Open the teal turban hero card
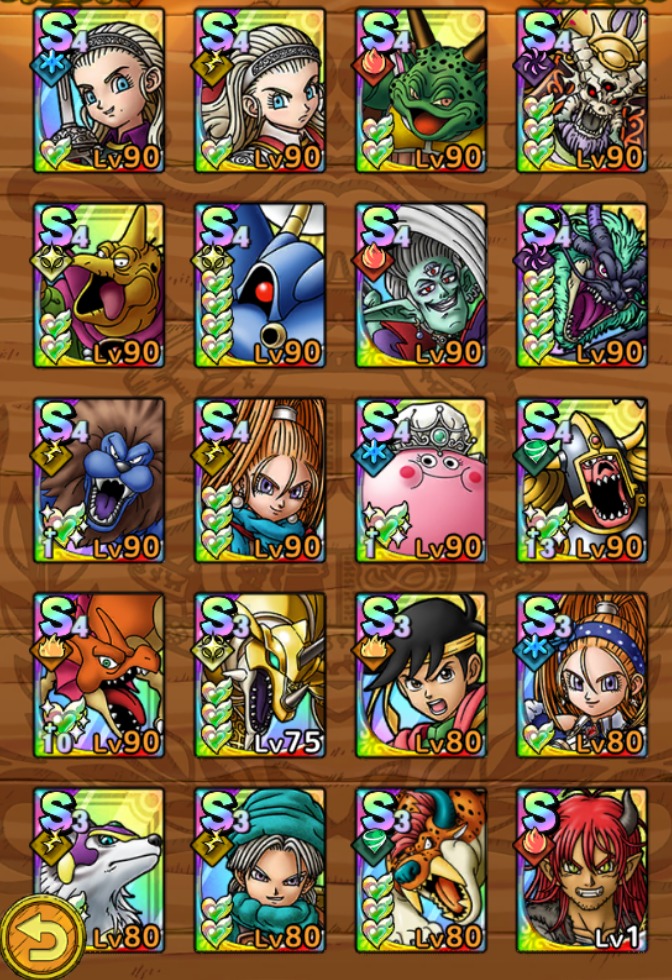This screenshot has width=672, height=980. coord(260,869)
